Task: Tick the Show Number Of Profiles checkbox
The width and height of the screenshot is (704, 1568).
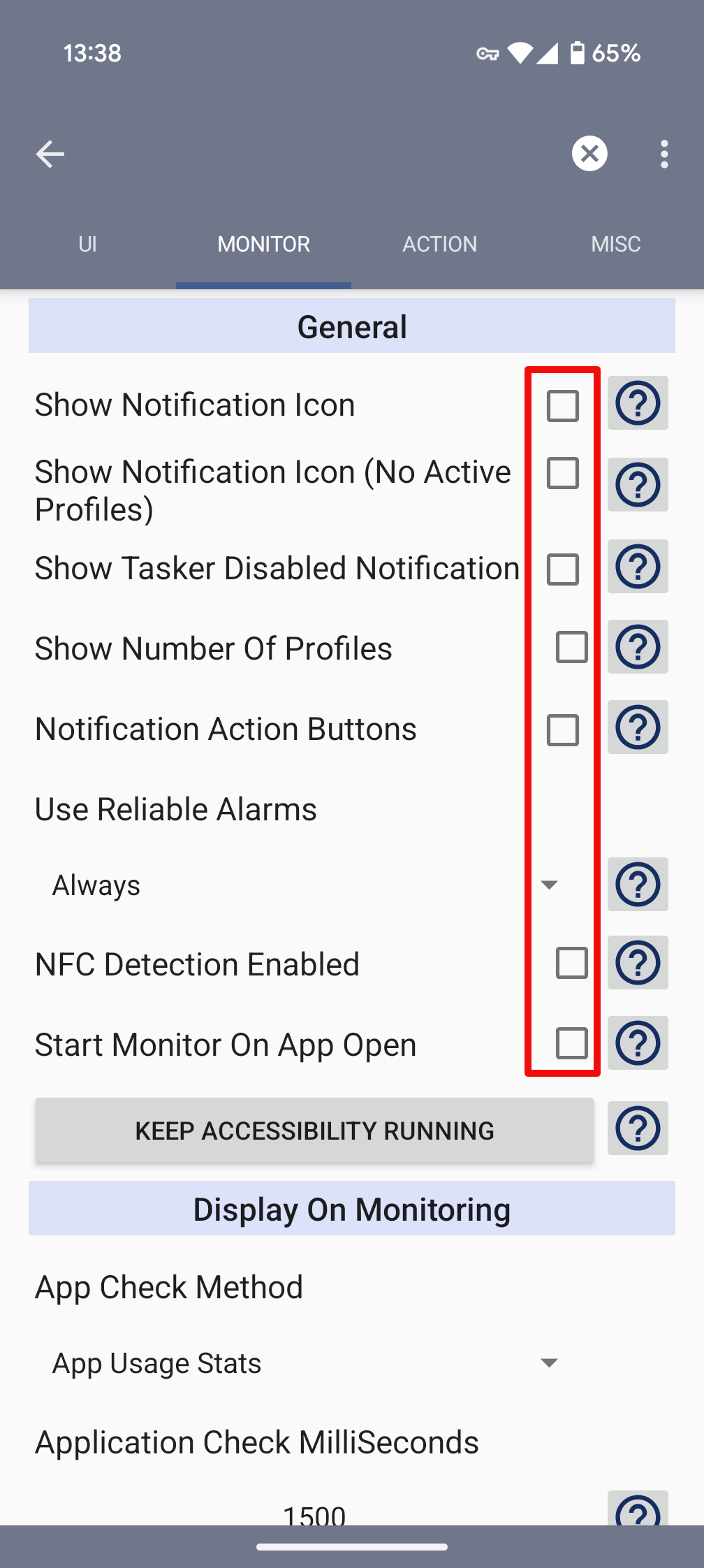Action: pyautogui.click(x=571, y=647)
